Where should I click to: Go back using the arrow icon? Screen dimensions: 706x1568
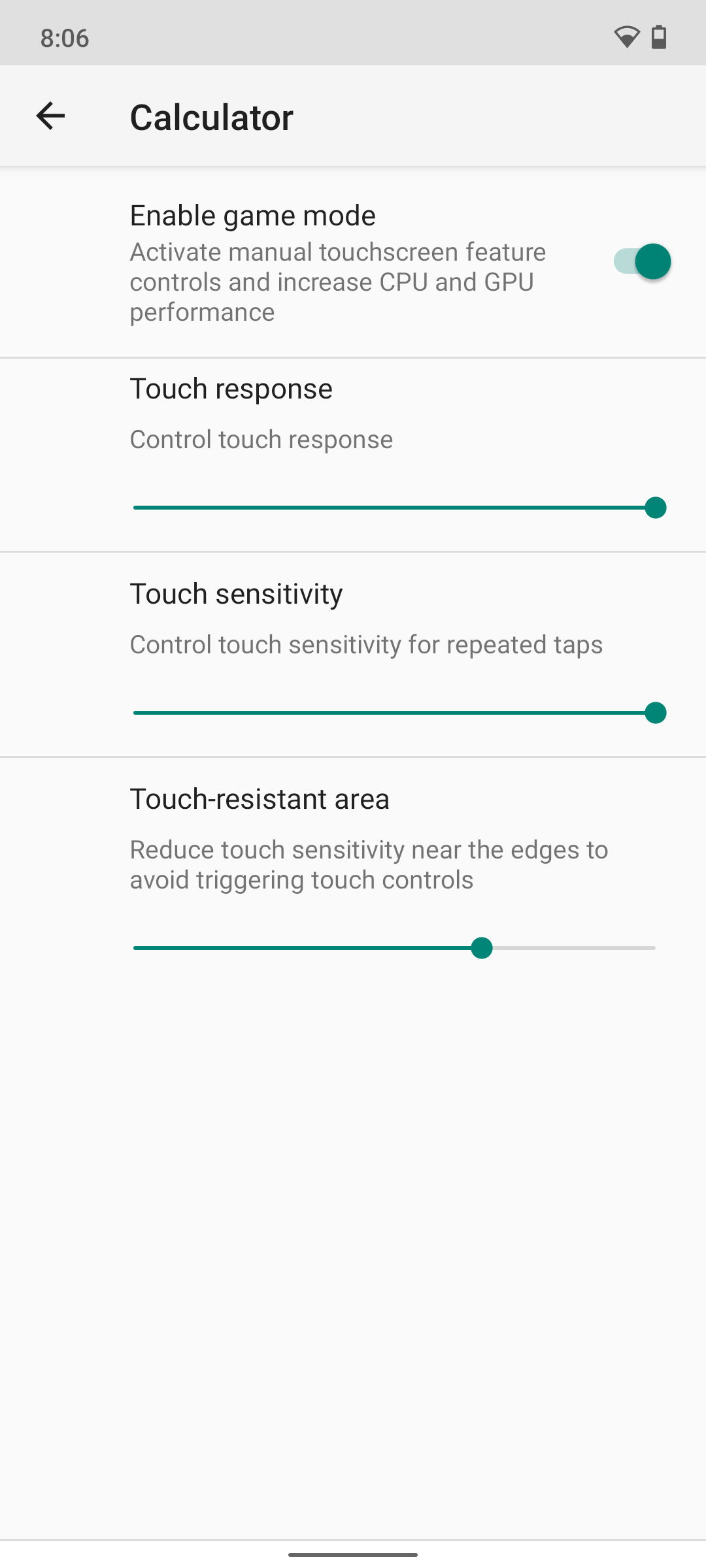coord(50,116)
